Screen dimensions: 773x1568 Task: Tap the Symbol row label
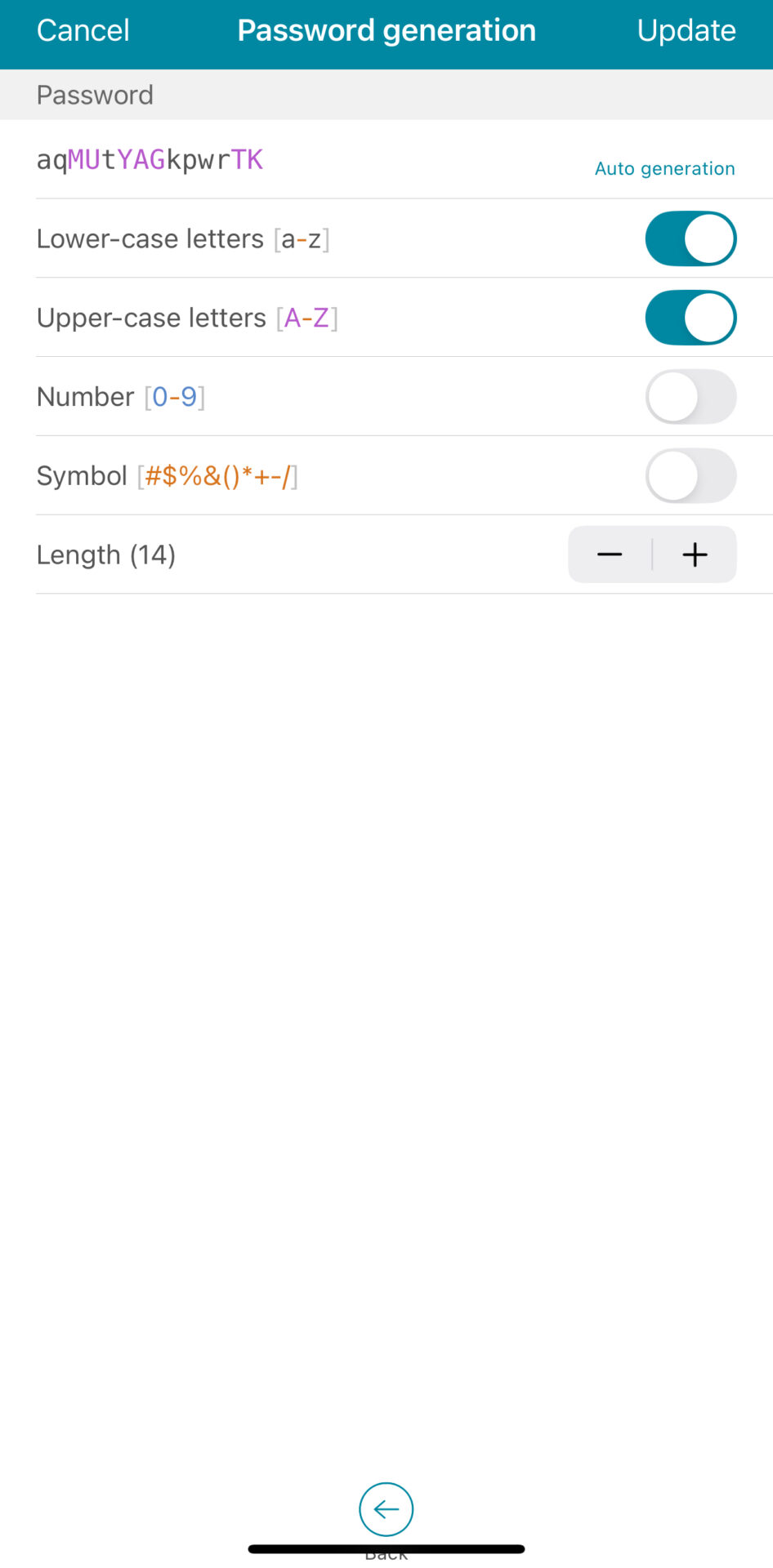click(82, 475)
